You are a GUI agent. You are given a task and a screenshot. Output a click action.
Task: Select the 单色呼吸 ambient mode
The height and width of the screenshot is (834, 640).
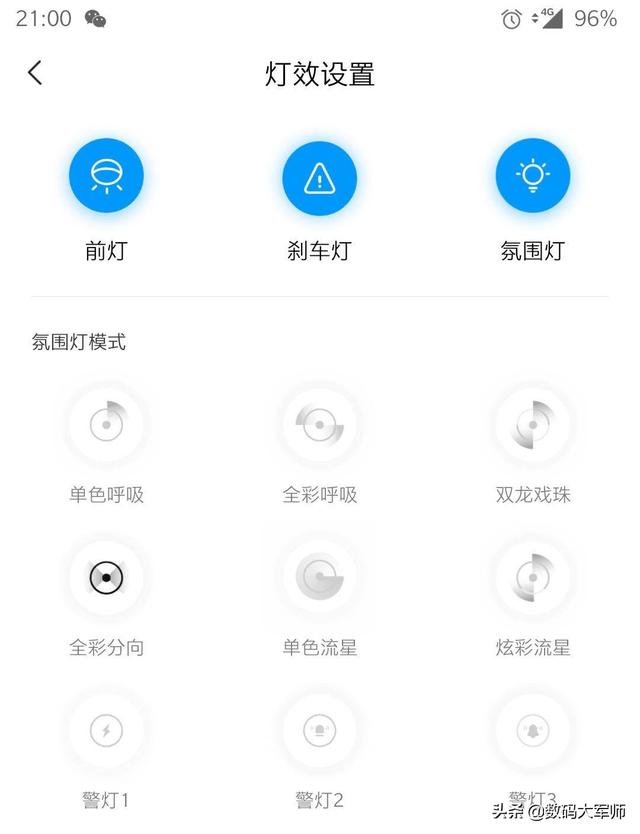coord(106,426)
